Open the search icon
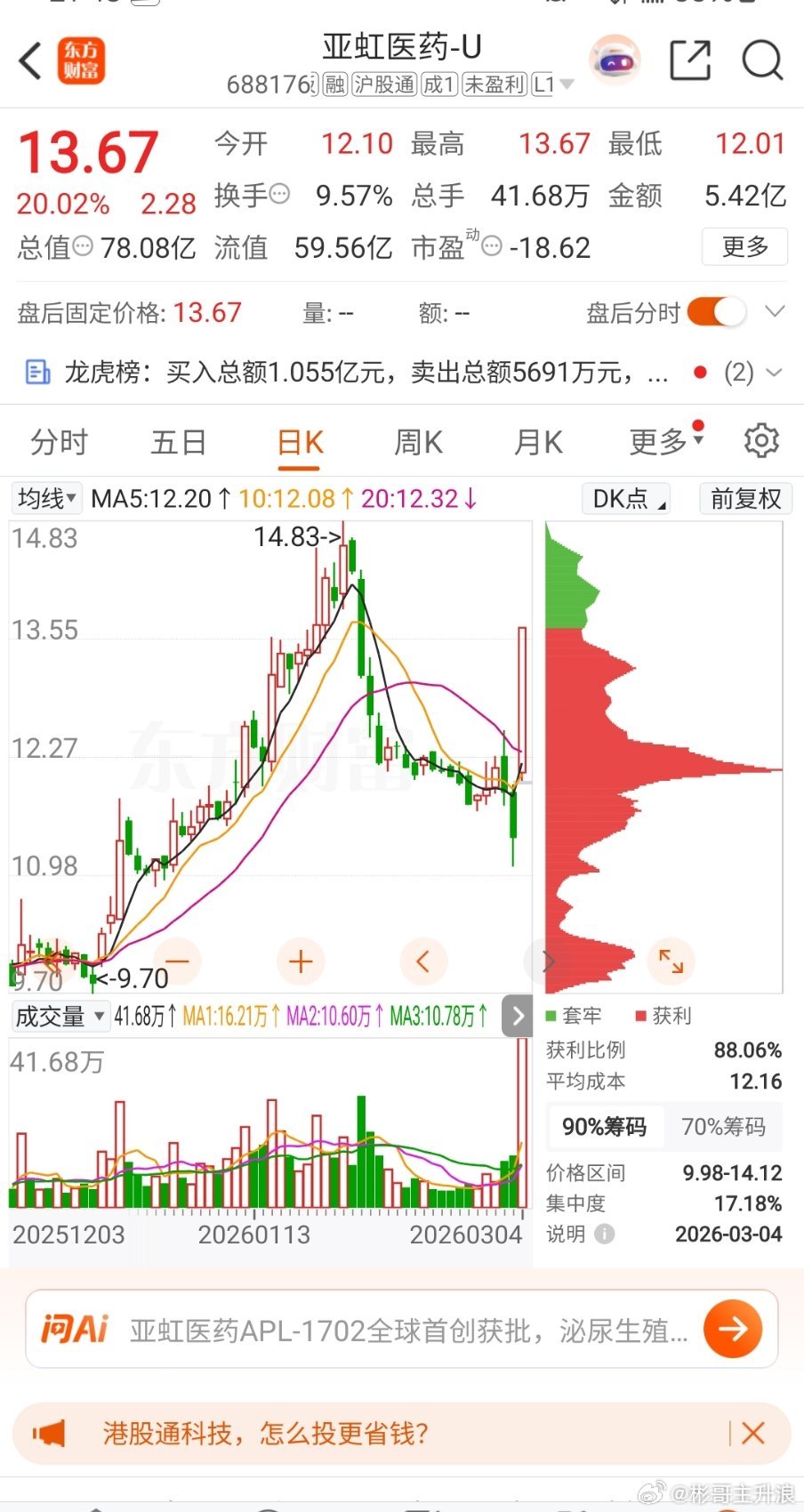Screen dimensions: 804x1512 coord(760,60)
